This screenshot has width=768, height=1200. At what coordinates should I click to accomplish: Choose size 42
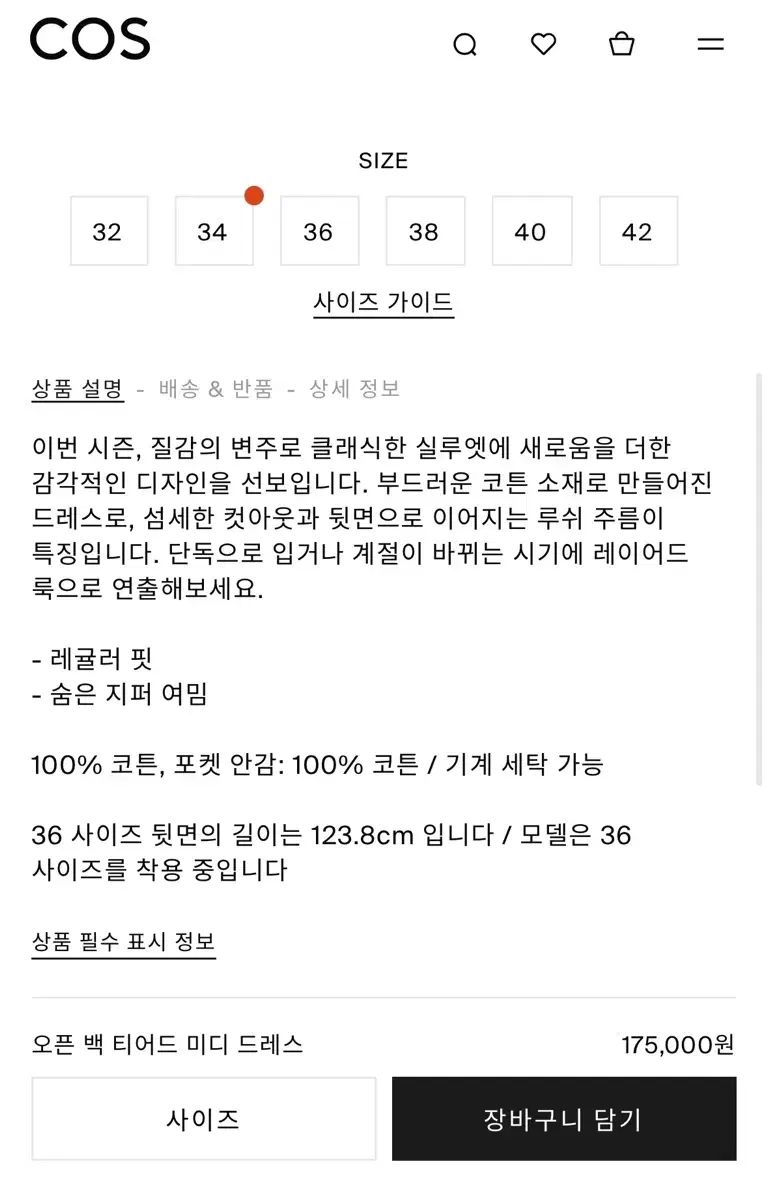tap(637, 232)
